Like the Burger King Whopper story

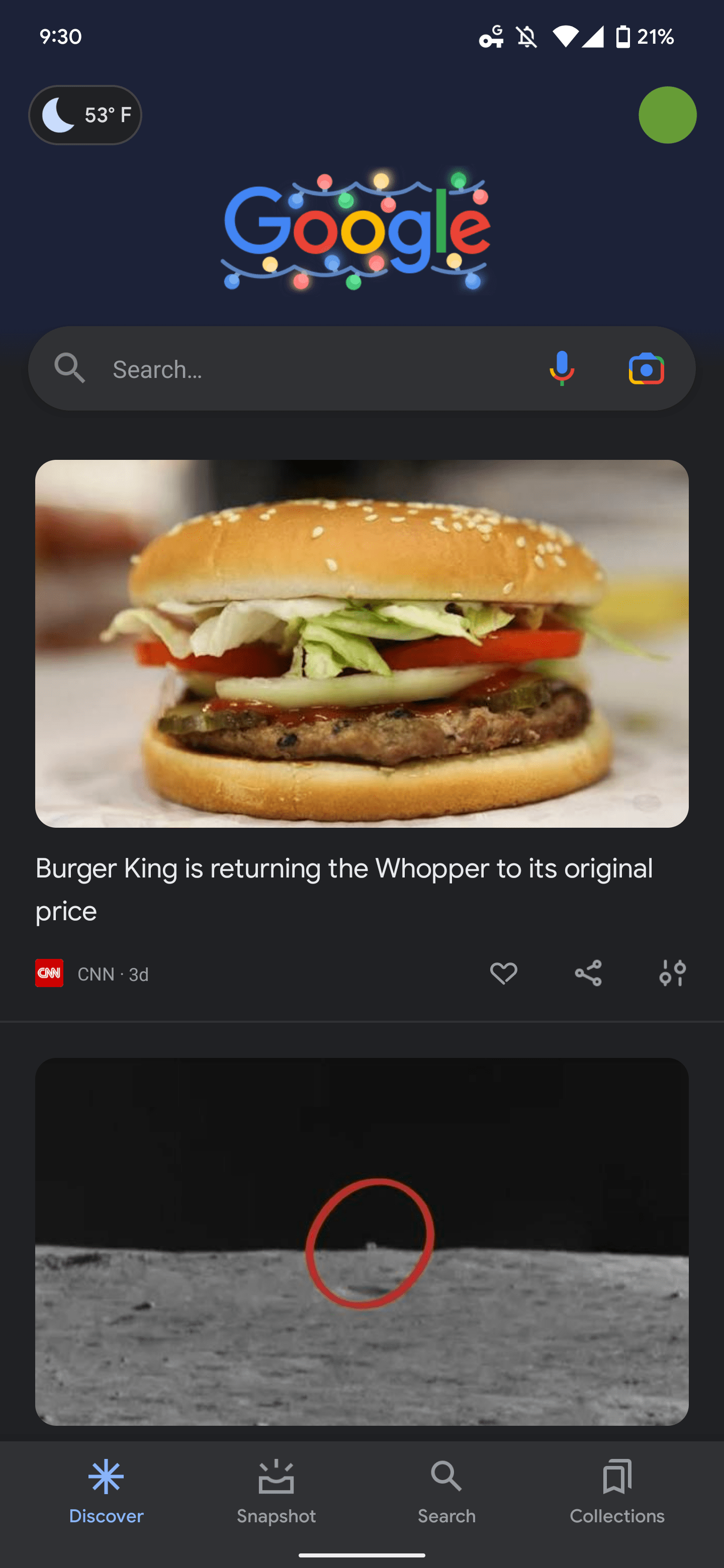(x=504, y=973)
